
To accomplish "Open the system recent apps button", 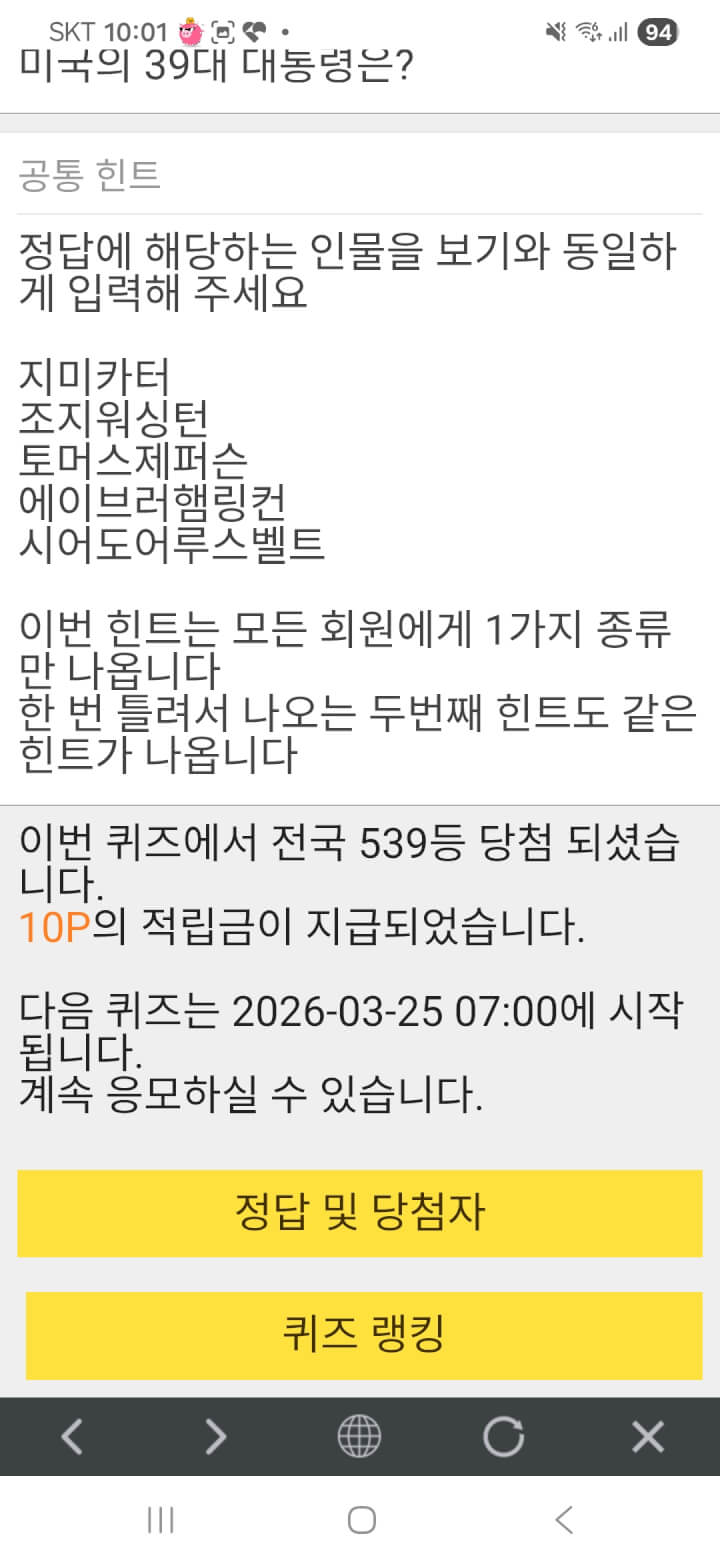I will click(160, 1521).
